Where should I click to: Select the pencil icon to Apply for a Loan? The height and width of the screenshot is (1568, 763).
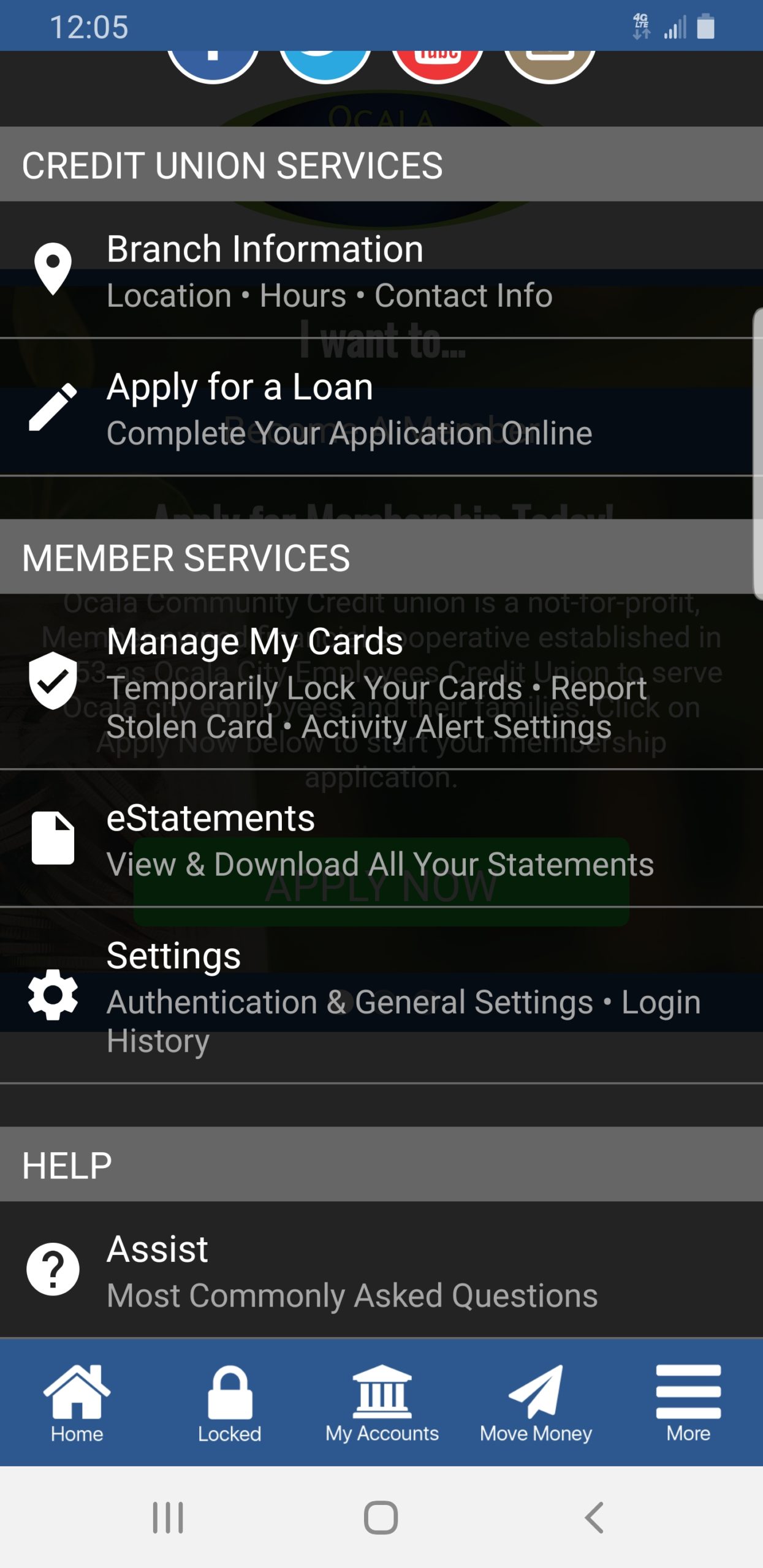(x=53, y=407)
